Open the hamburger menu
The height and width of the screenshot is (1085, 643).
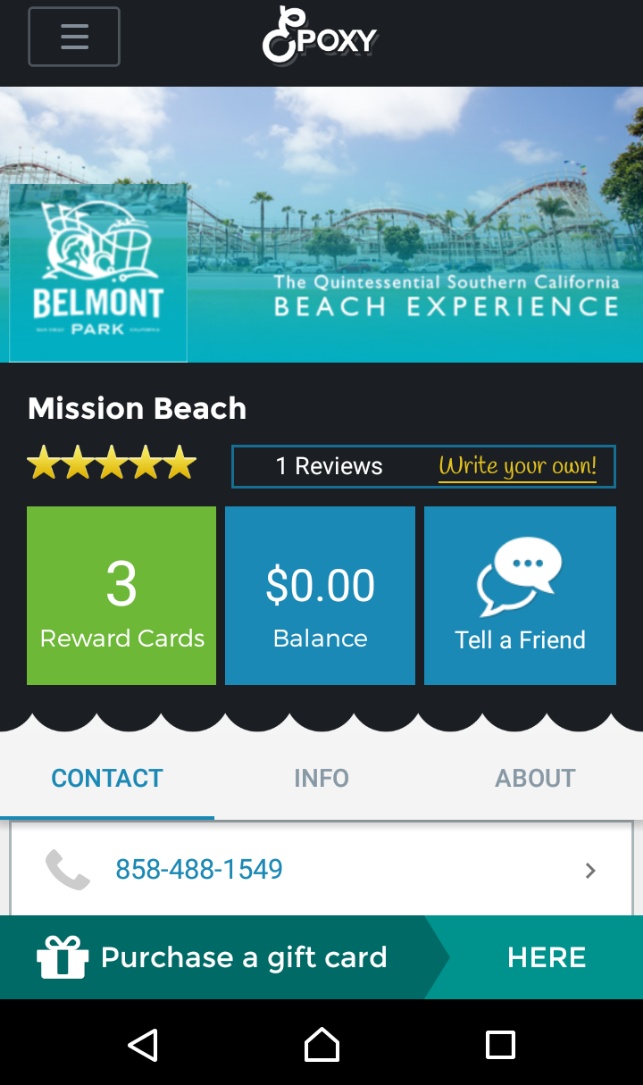click(x=74, y=37)
